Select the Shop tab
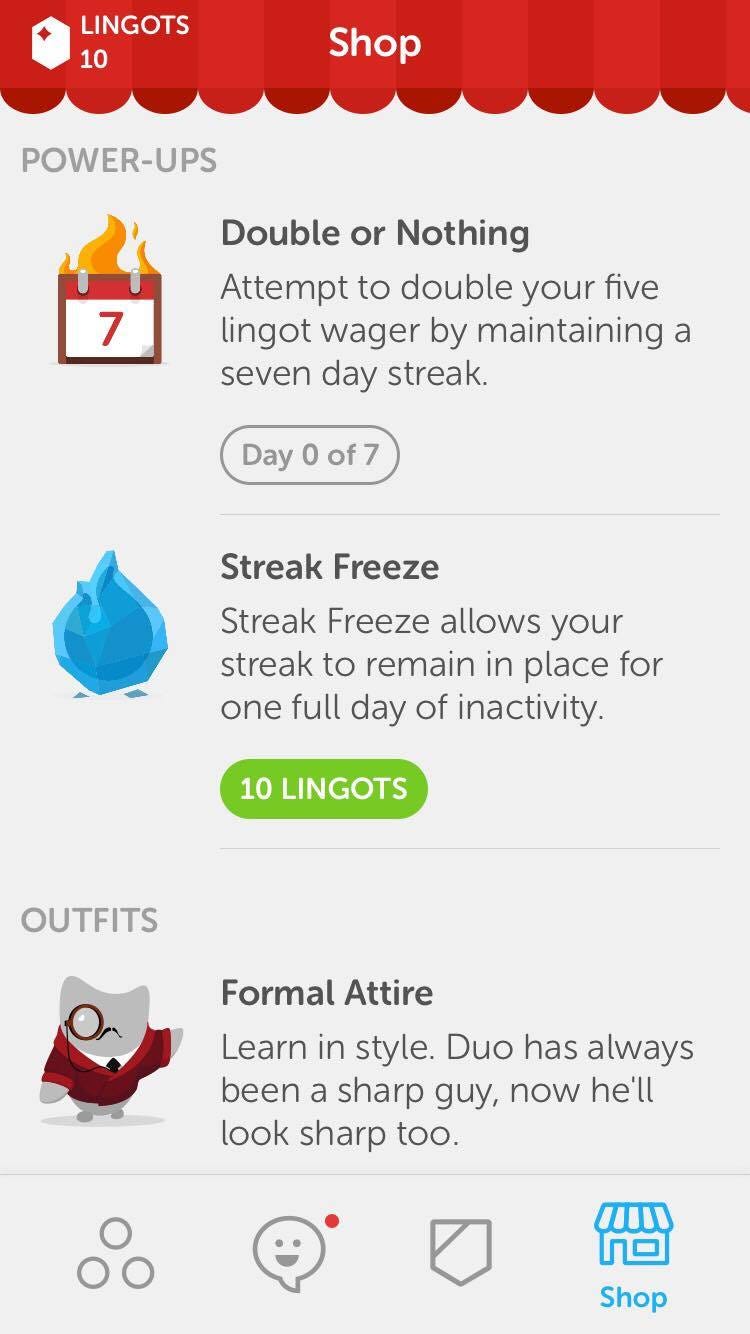Image resolution: width=750 pixels, height=1334 pixels. 633,1255
